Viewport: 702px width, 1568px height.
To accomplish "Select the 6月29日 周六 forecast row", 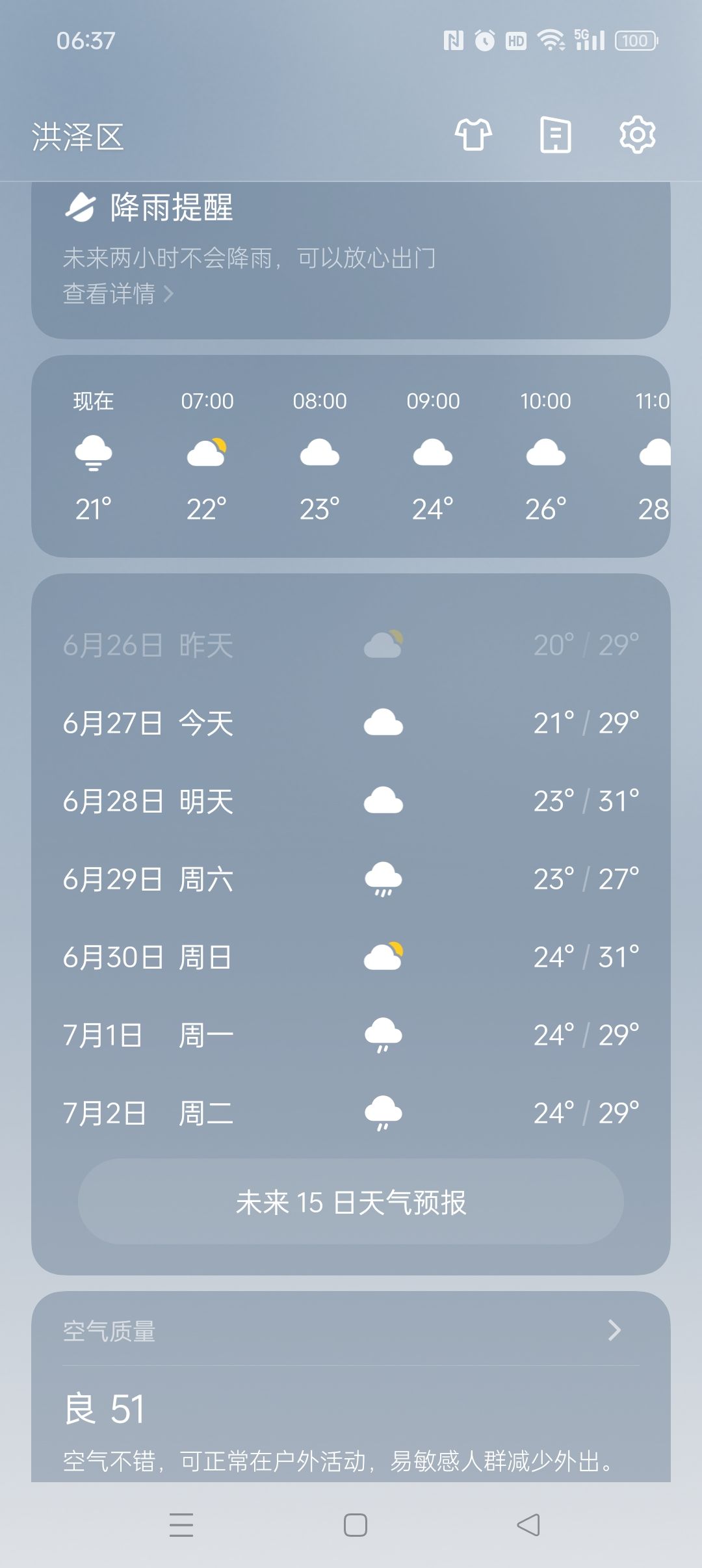I will [351, 879].
